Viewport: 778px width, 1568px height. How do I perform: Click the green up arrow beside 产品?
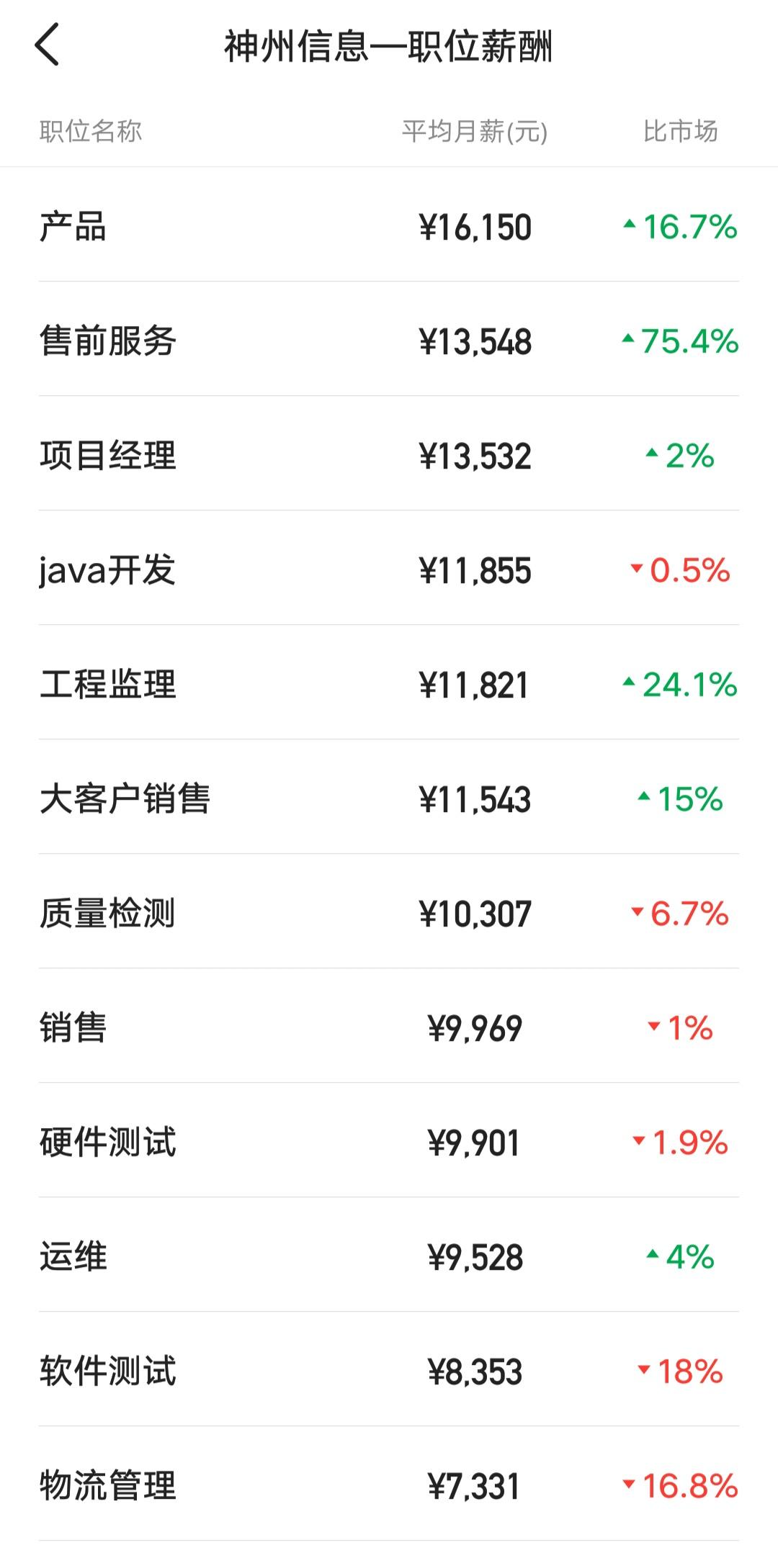[630, 225]
